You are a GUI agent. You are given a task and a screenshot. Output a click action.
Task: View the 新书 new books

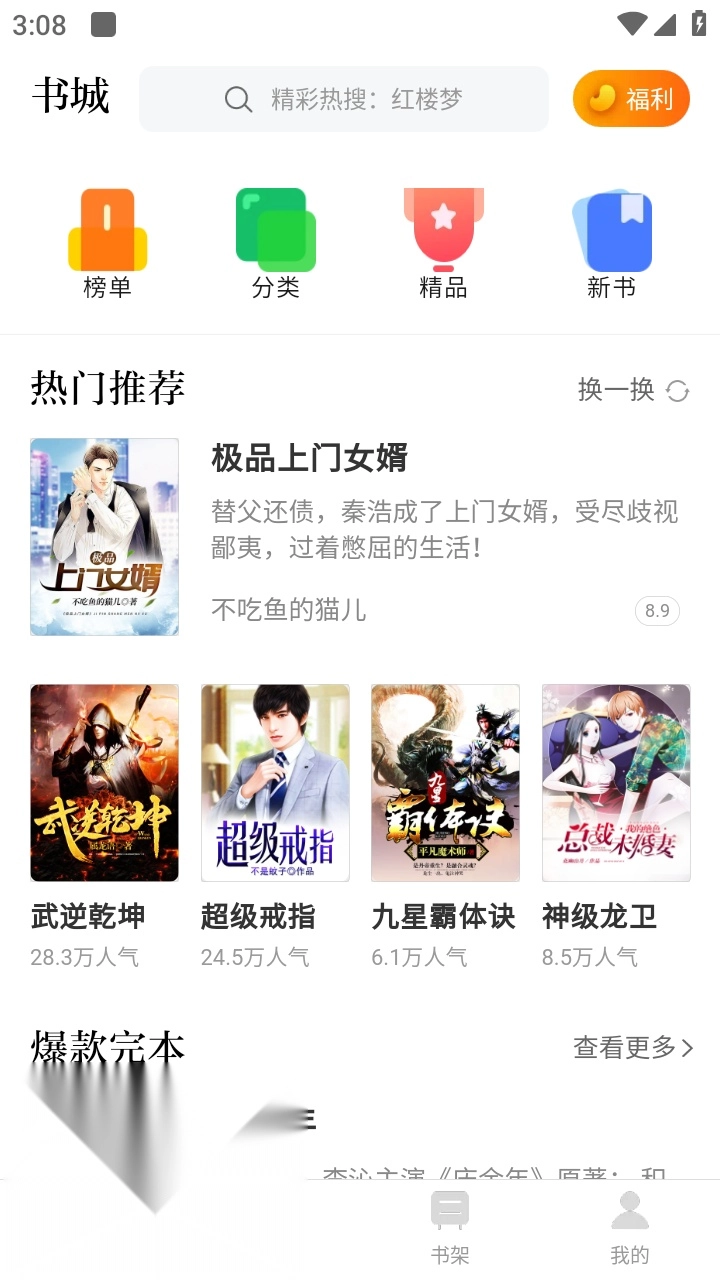click(611, 243)
